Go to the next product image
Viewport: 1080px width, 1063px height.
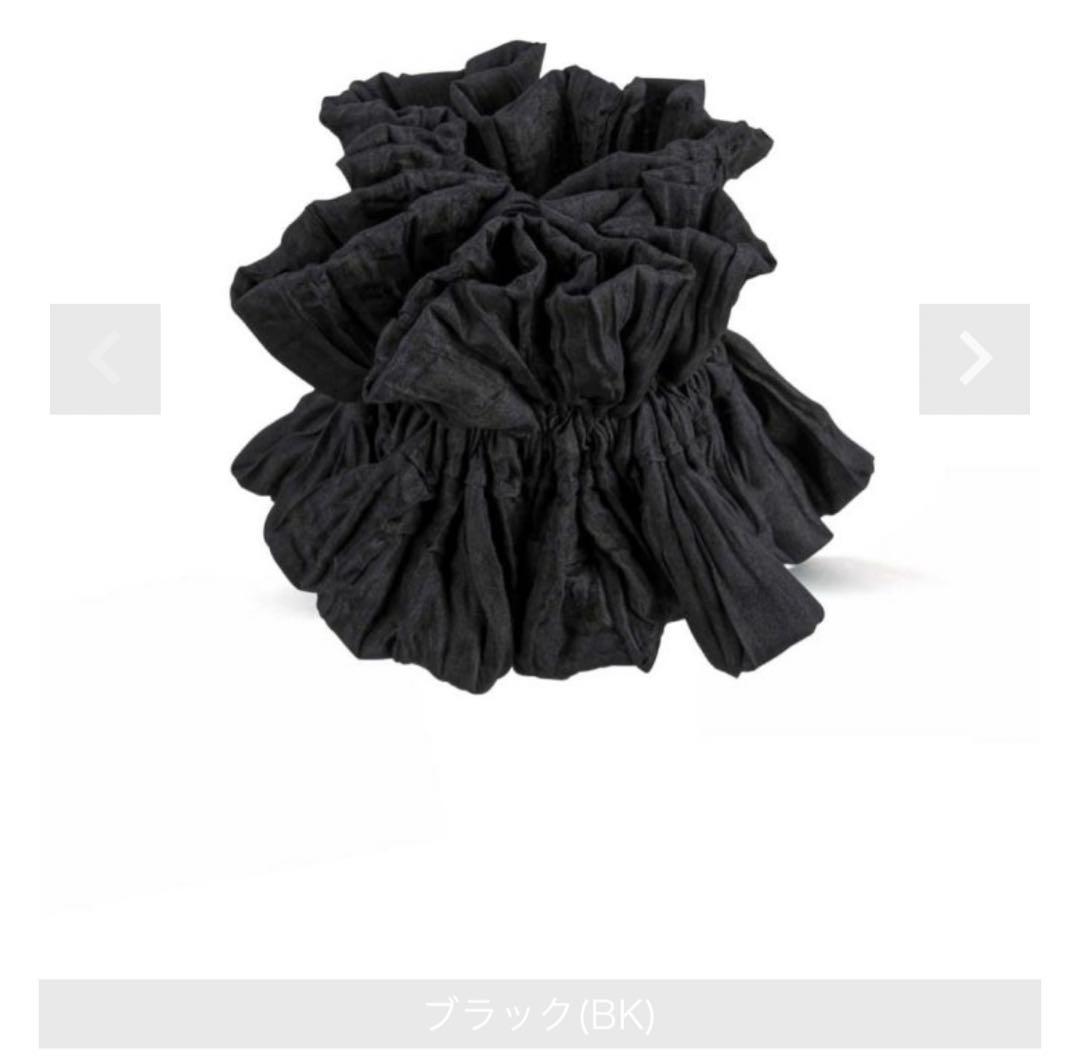(x=974, y=359)
